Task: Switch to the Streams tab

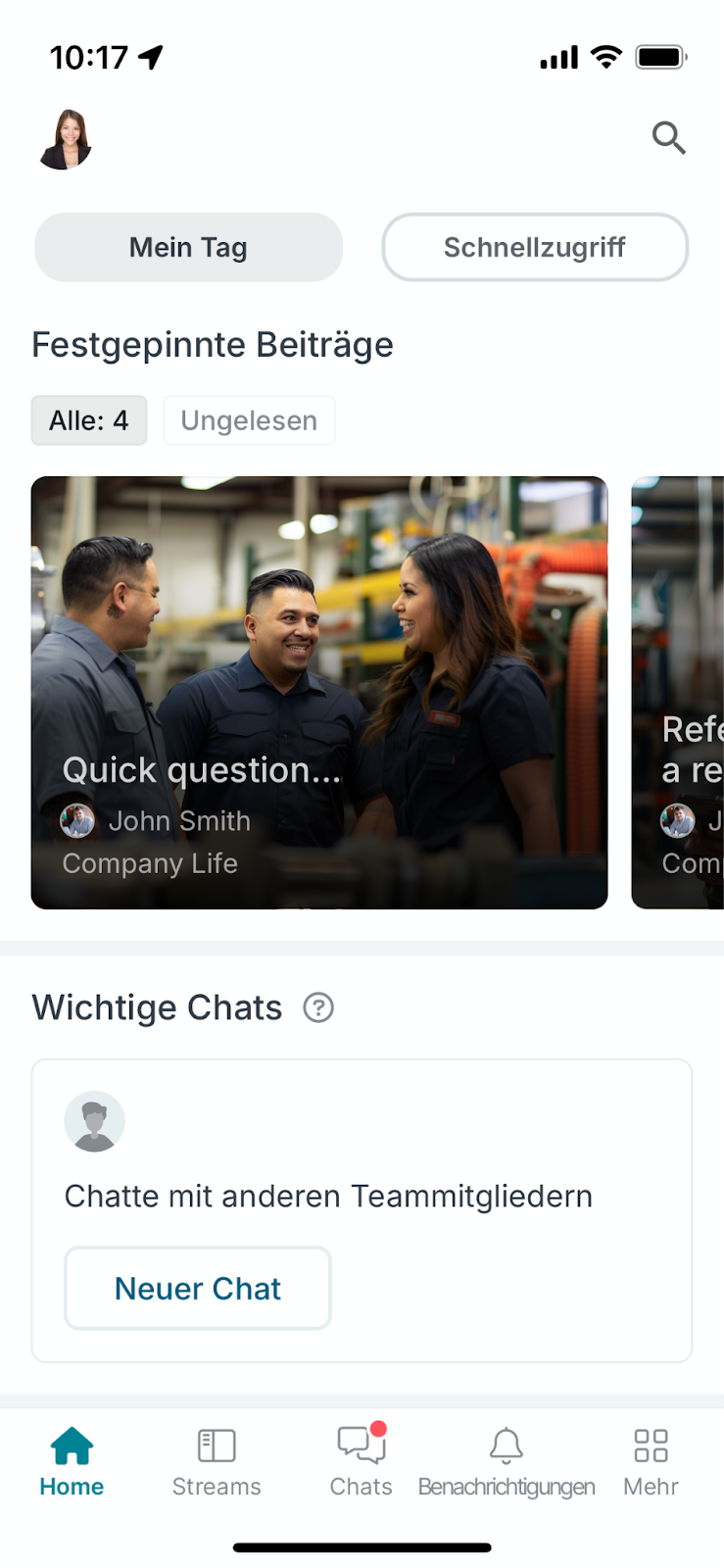Action: click(x=217, y=1461)
